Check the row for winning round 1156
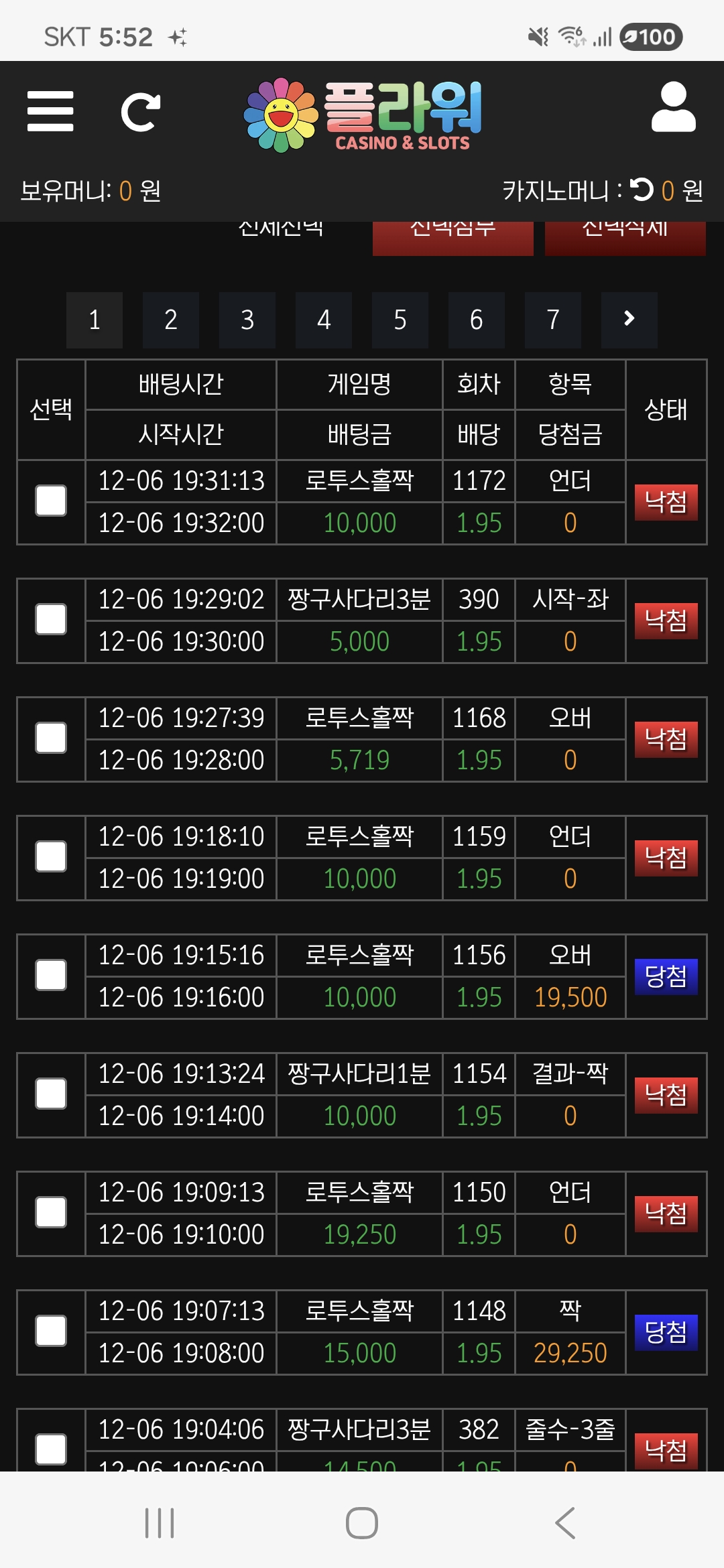724x1568 pixels. (50, 976)
